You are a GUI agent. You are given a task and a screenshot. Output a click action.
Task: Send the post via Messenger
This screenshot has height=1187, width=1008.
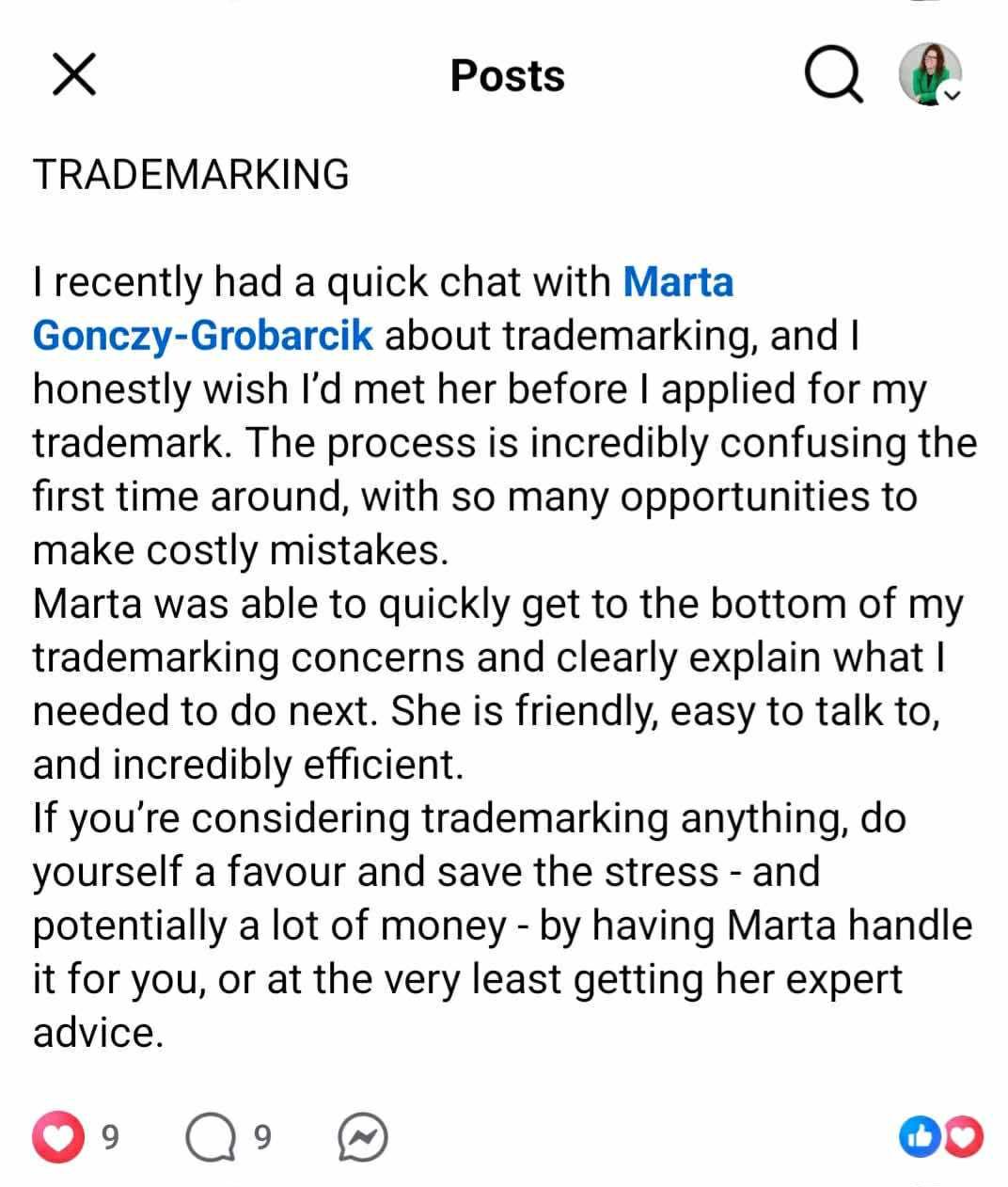pyautogui.click(x=362, y=1139)
